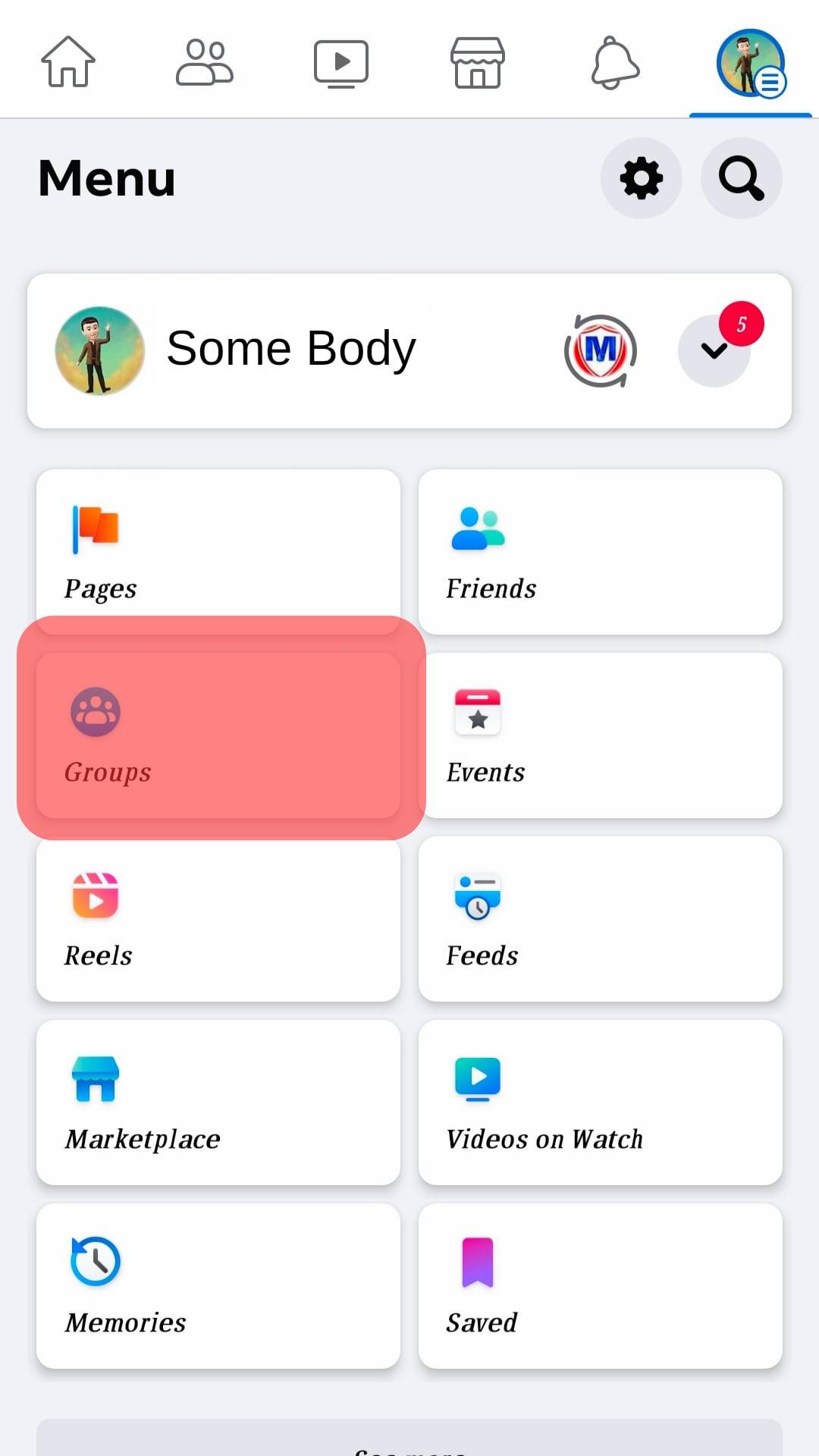Open the Marketplace shortcut card
The image size is (819, 1456).
click(x=218, y=1102)
